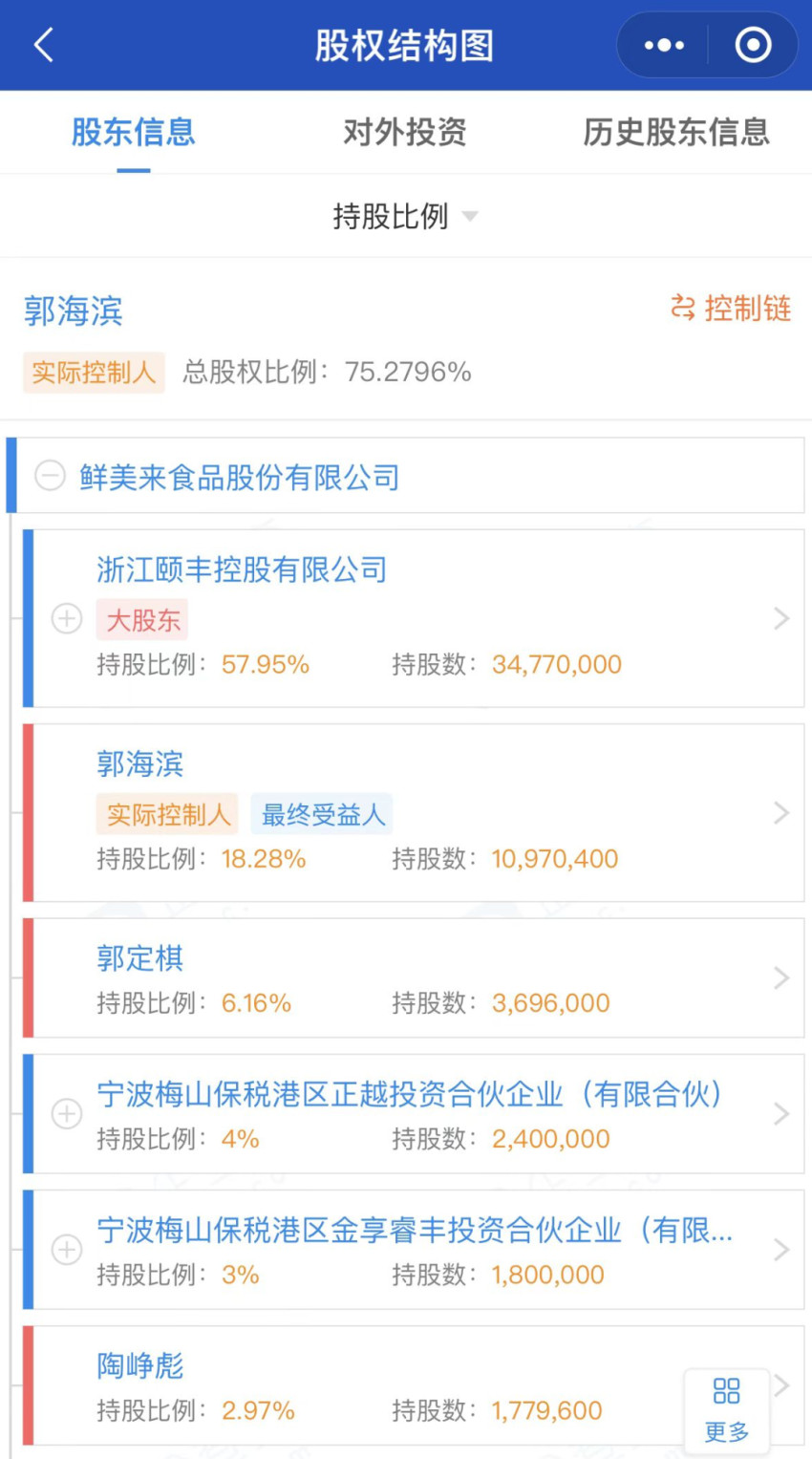
Task: Open details chevron for 郭定棋
Action: click(x=780, y=977)
